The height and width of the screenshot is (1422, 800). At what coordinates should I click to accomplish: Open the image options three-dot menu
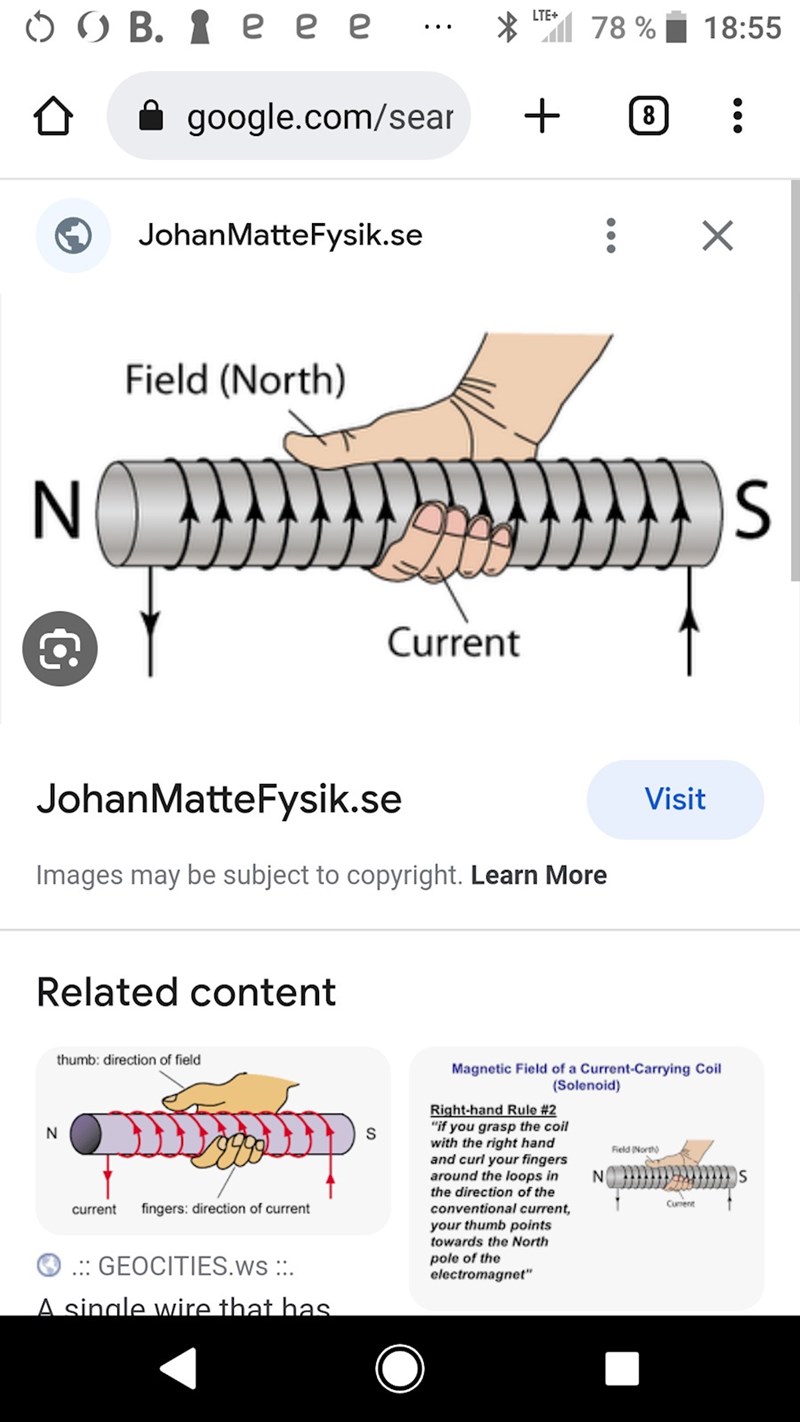tap(610, 236)
